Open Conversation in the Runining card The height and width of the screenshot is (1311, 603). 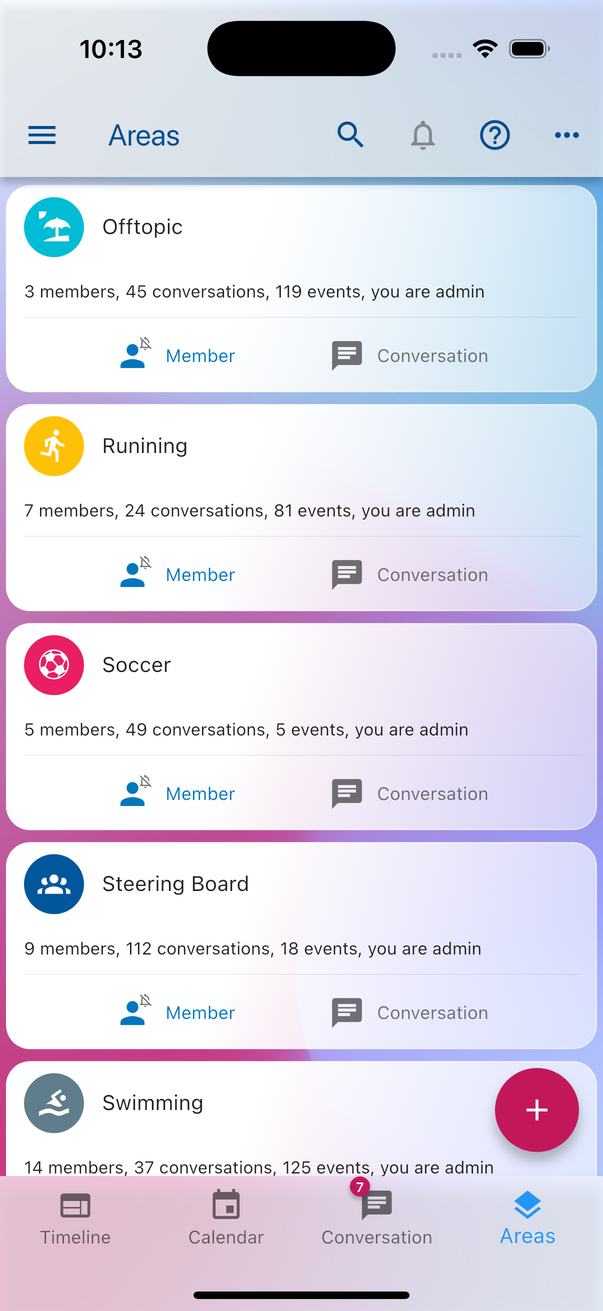pyautogui.click(x=410, y=574)
